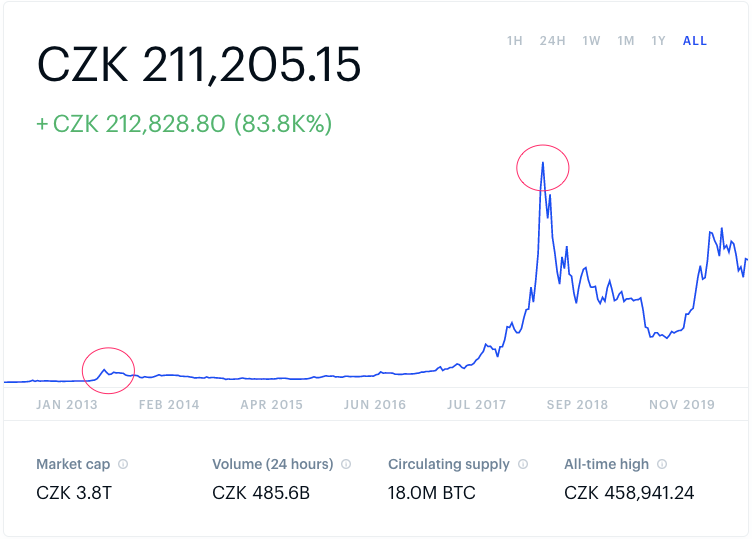
Task: Tap info icon beside Volume (24 hours)
Action: 346,465
